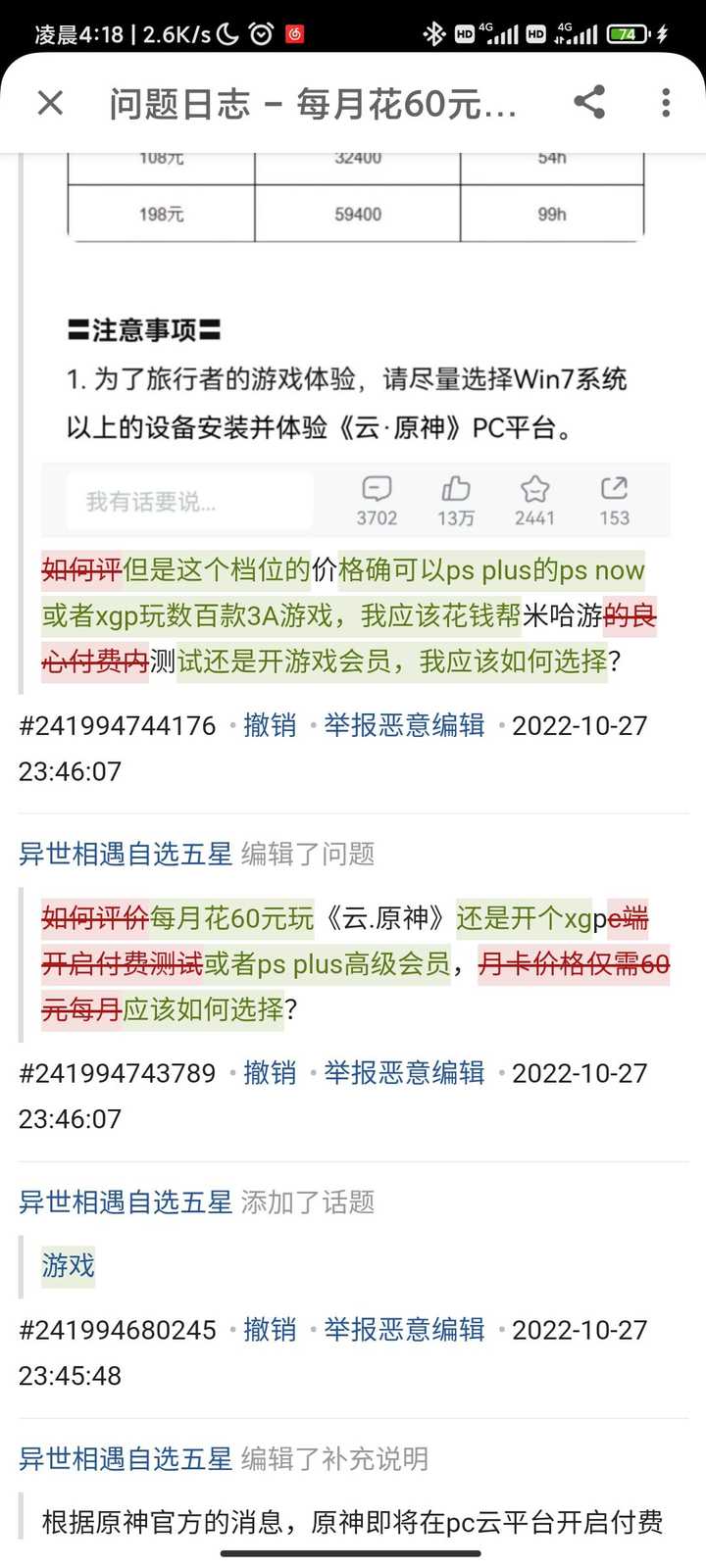Screen dimensions: 706x1568
Task: Share the edit log via the top share icon
Action: [x=589, y=103]
